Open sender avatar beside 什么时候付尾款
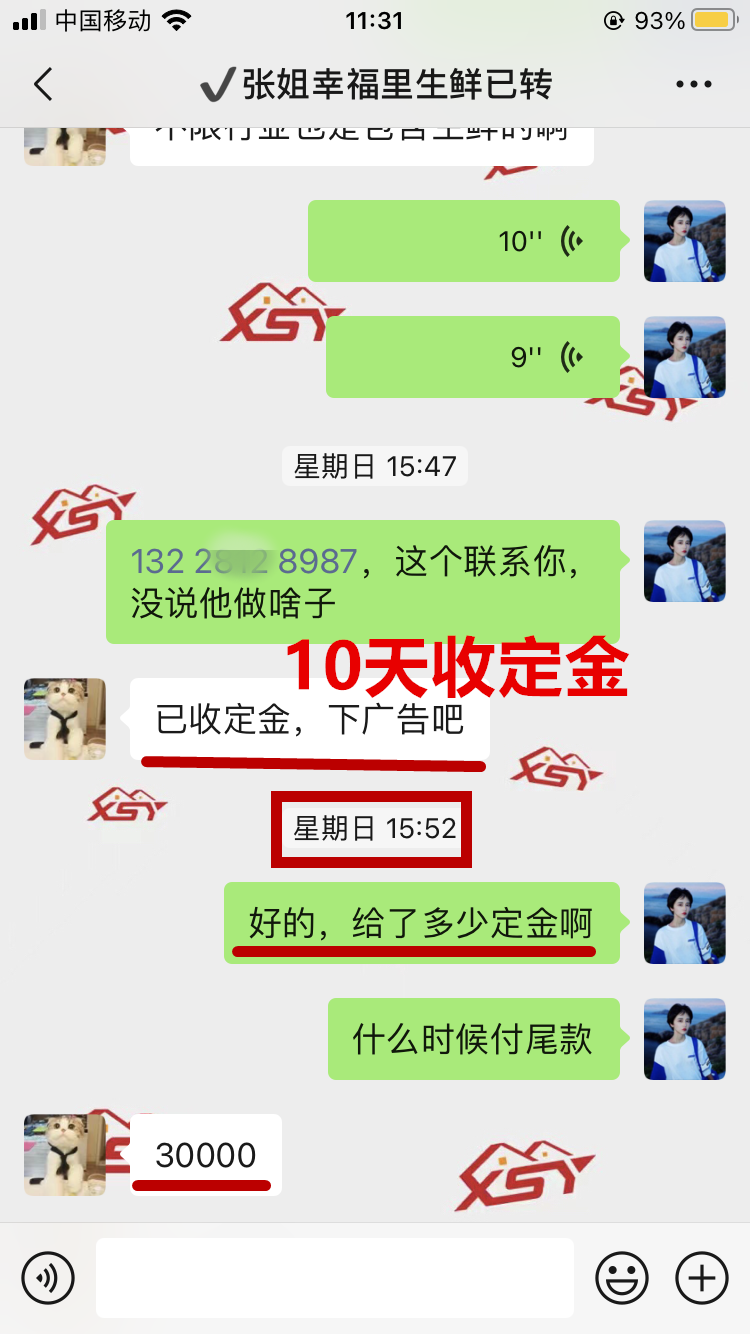Screen dimensions: 750x1334 [x=684, y=1039]
